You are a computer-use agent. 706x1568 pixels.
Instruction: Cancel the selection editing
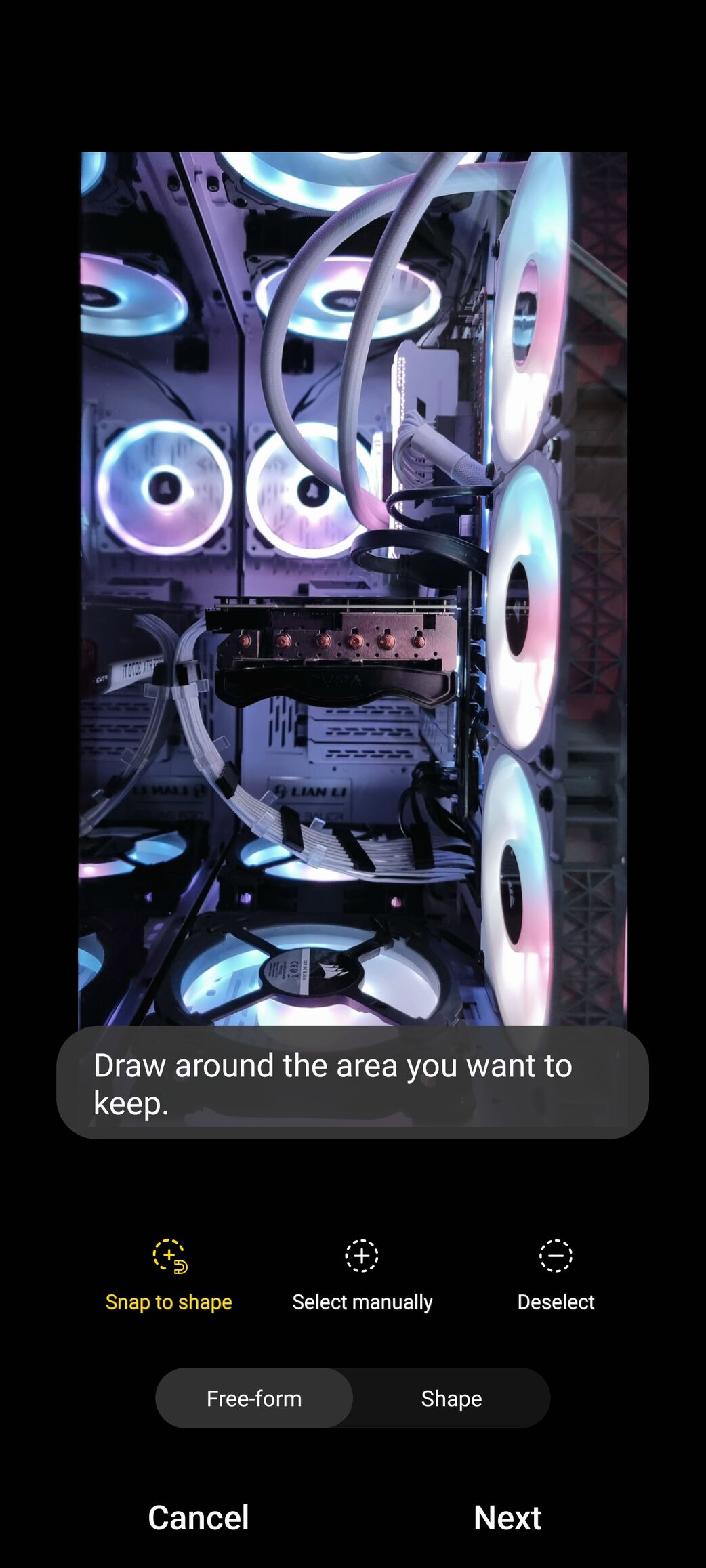199,1517
